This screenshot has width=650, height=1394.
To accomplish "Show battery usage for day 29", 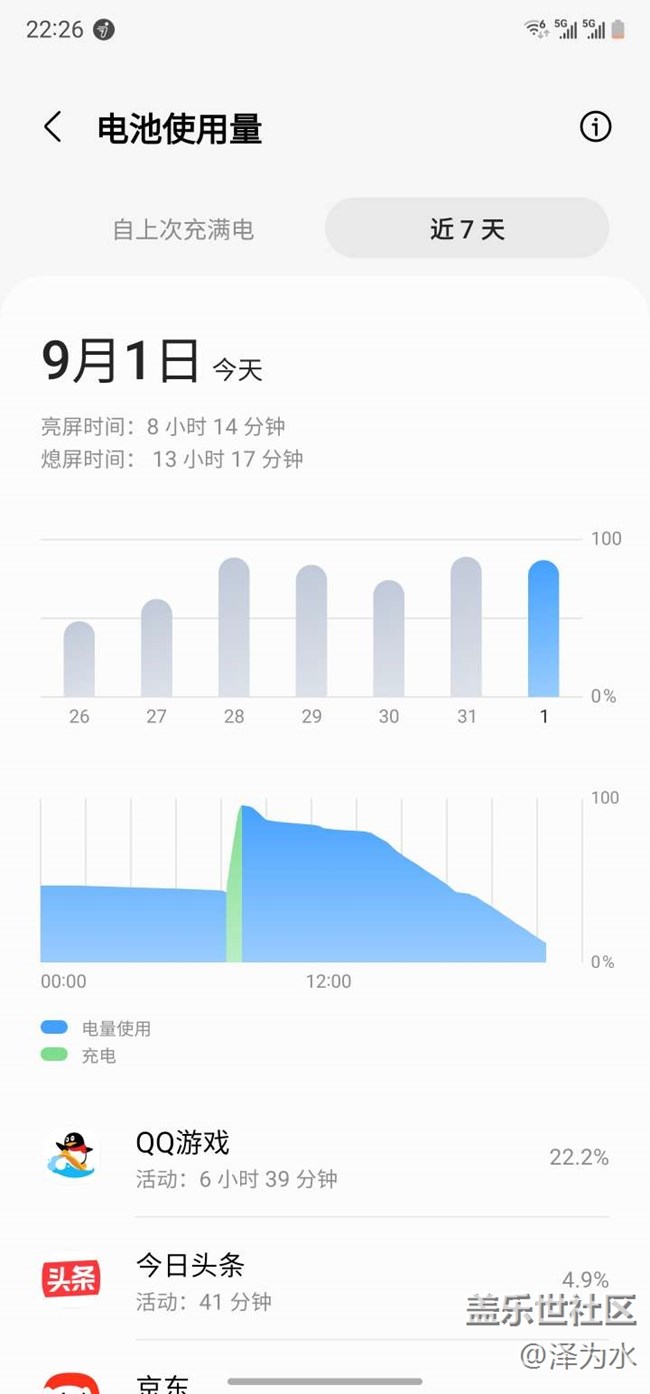I will 311,631.
